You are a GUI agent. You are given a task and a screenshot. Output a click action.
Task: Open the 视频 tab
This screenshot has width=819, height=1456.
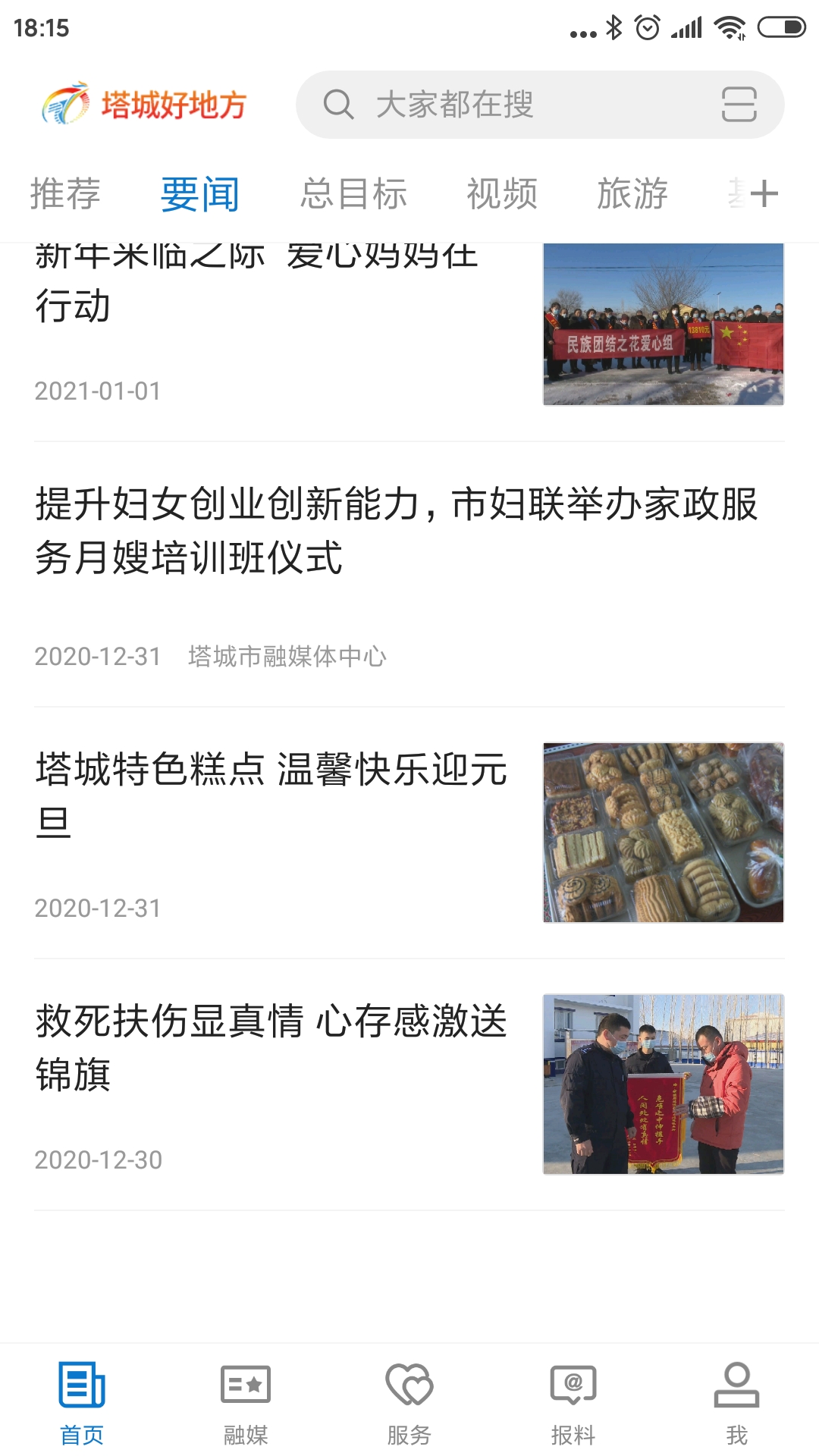[502, 193]
